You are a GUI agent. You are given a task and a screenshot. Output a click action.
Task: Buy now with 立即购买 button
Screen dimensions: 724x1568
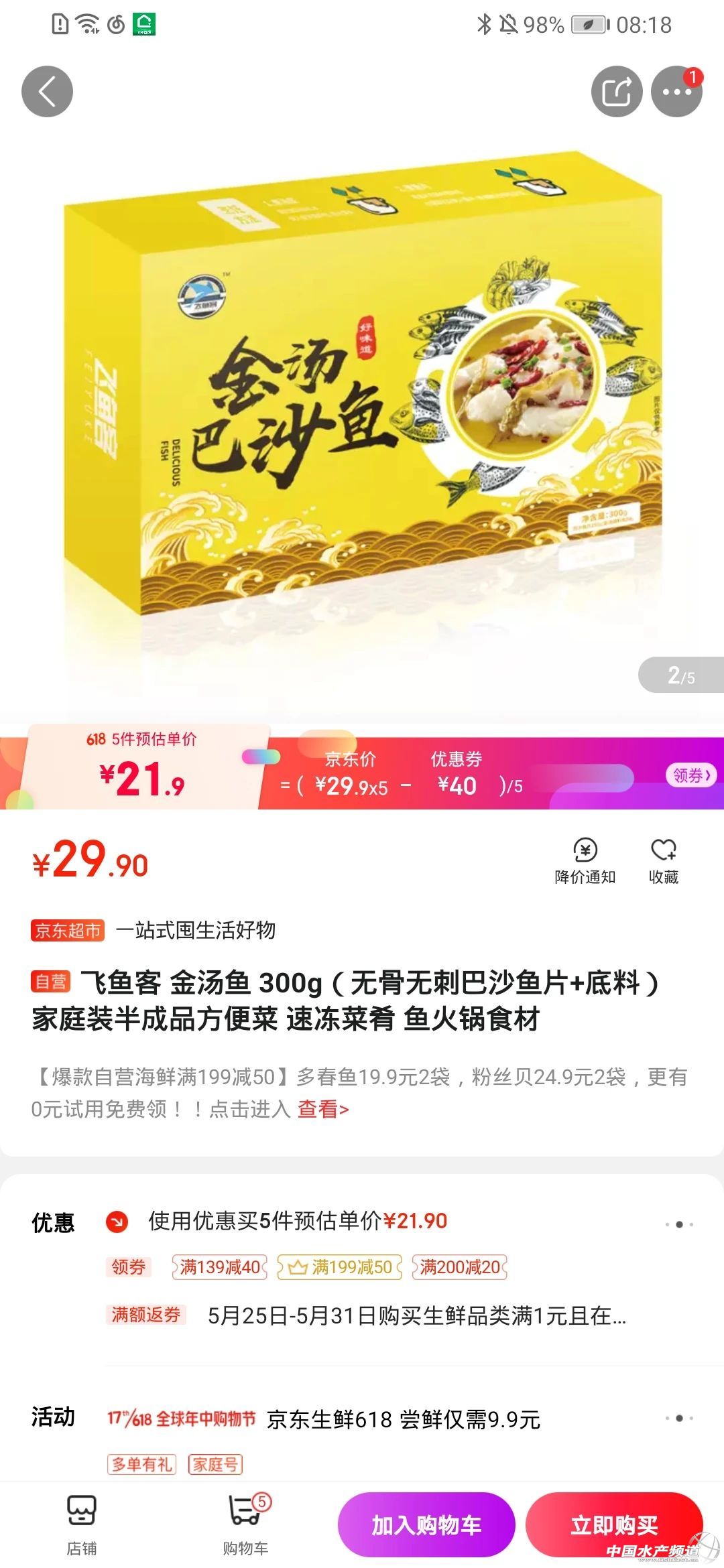click(x=613, y=1525)
